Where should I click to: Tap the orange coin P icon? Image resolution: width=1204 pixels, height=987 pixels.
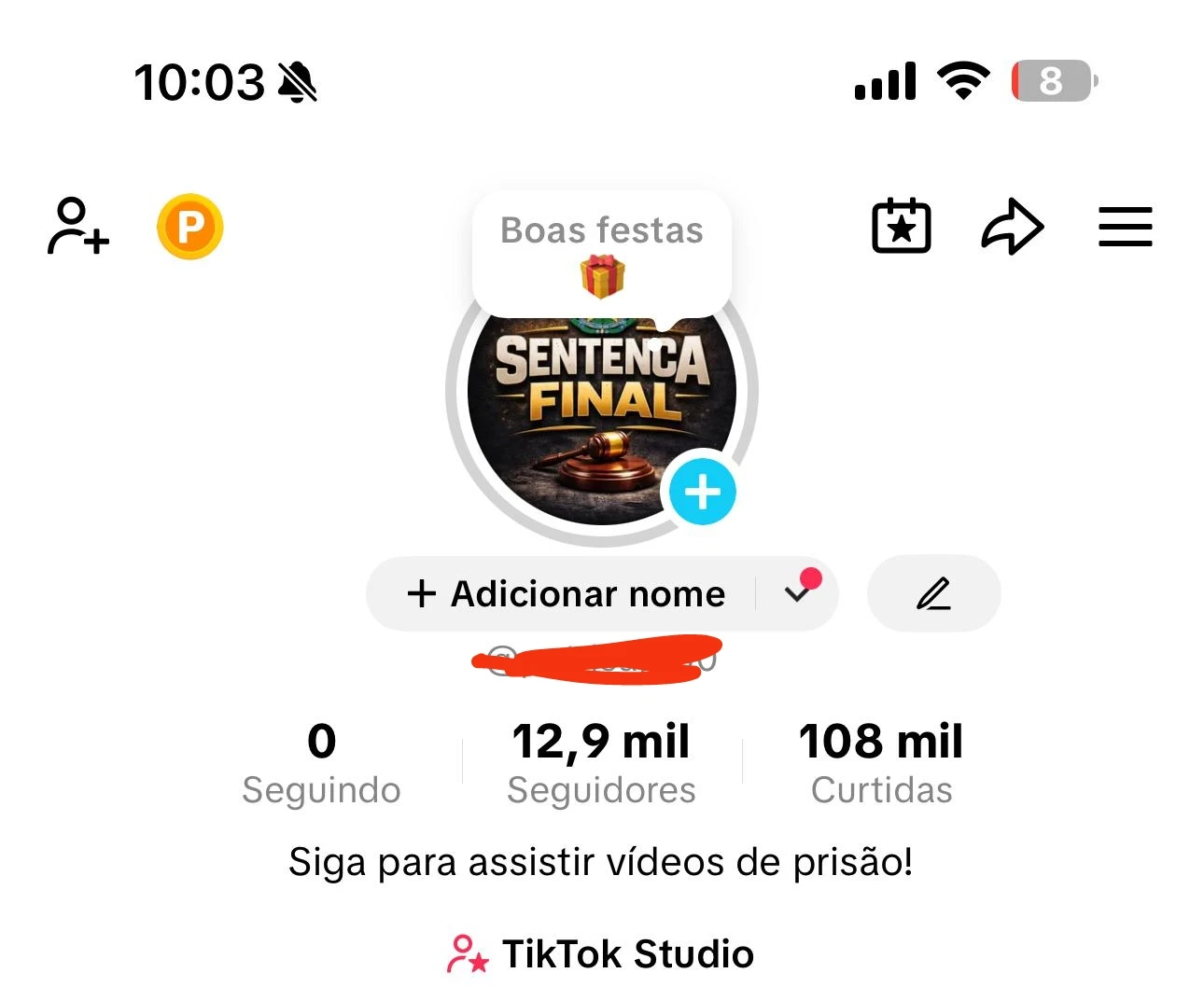point(190,226)
